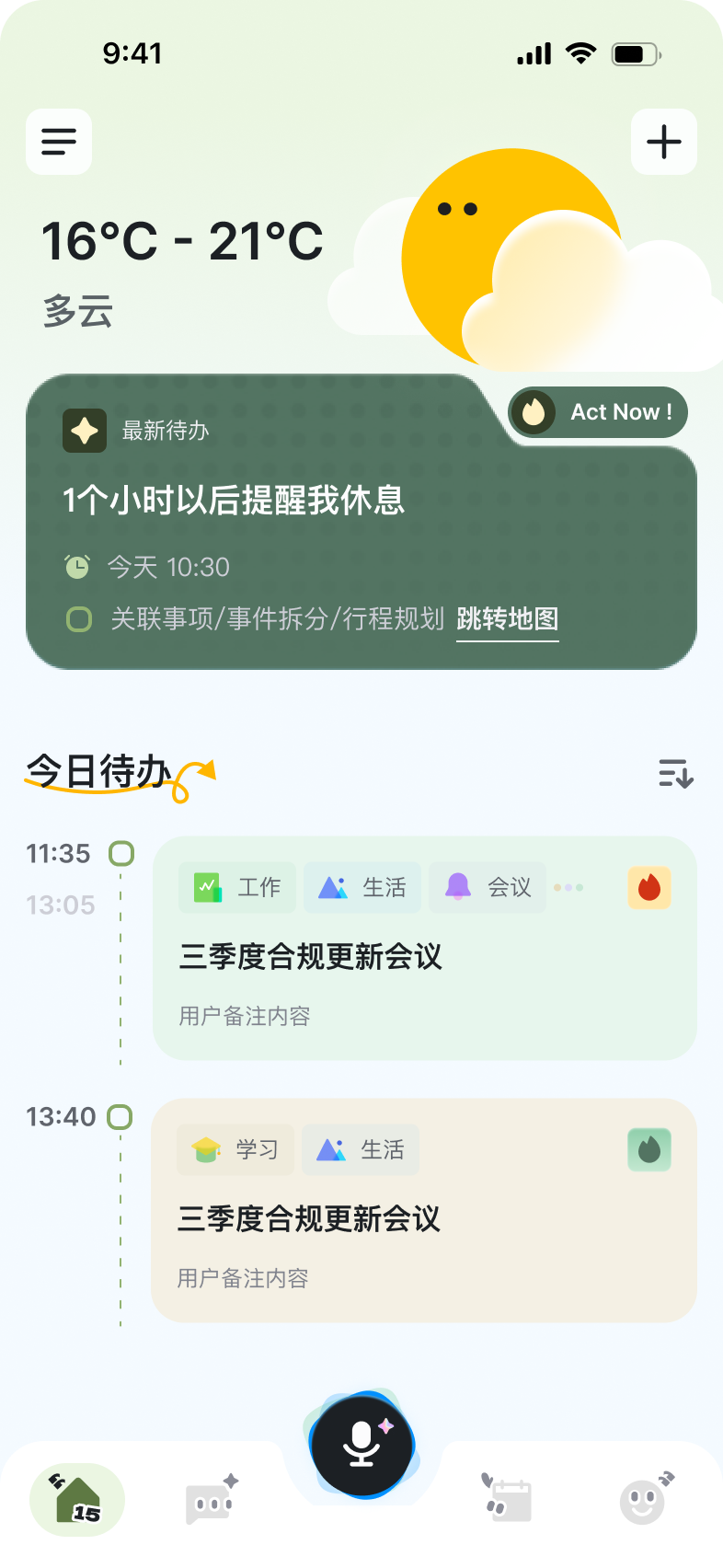
Task: Open the hamburger menu
Action: [x=59, y=142]
